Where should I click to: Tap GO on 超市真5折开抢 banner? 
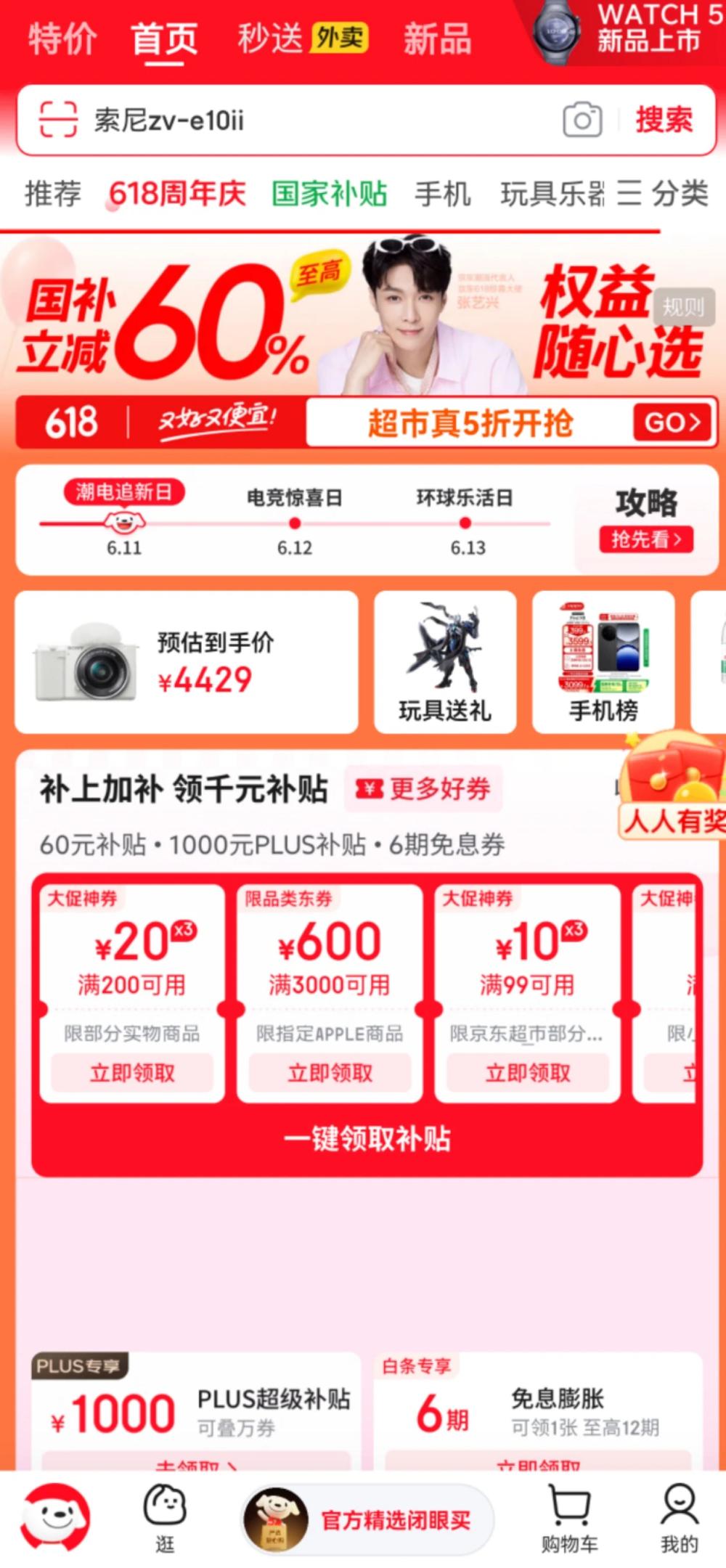pyautogui.click(x=671, y=422)
